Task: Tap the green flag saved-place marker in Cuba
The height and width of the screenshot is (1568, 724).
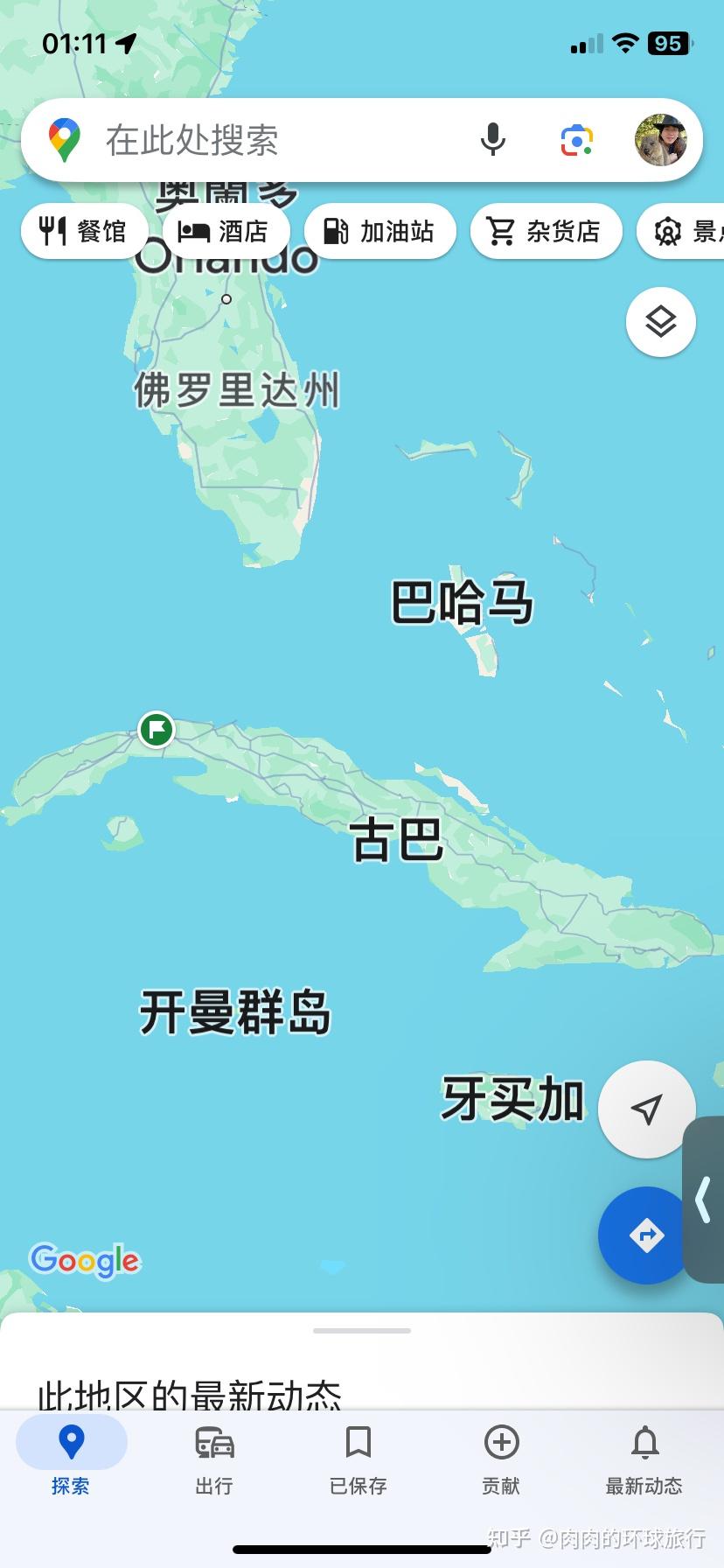Action: (x=157, y=729)
